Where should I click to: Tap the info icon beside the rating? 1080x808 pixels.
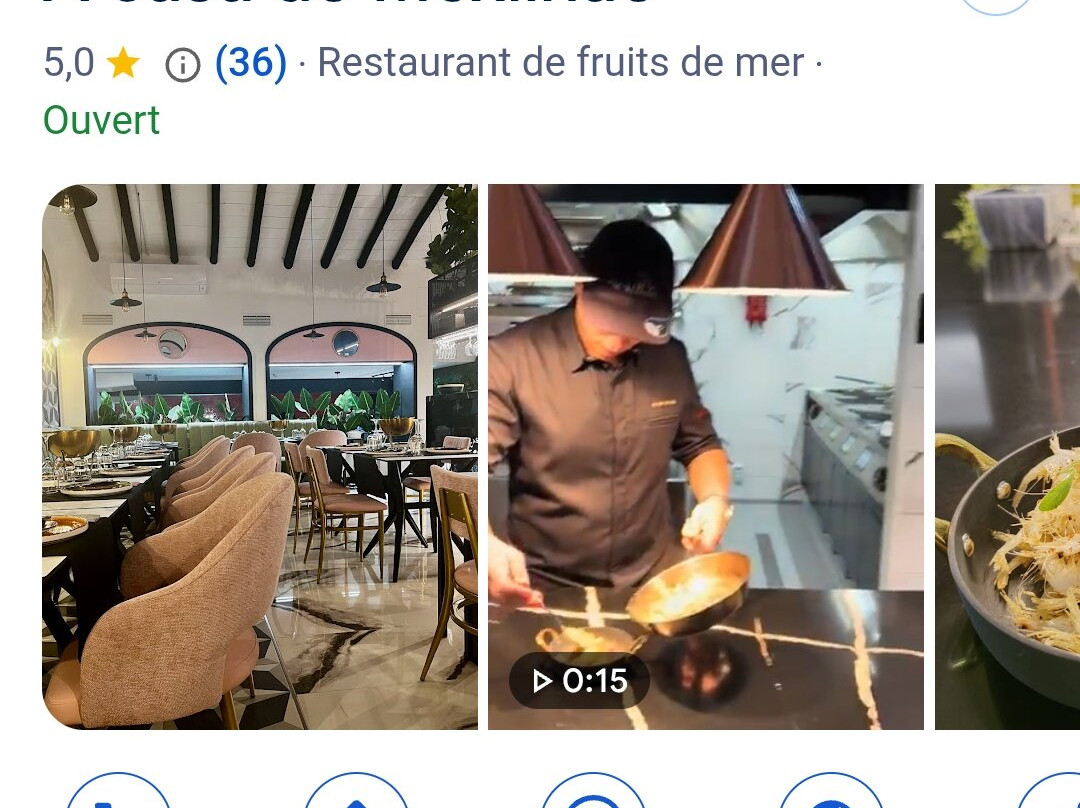point(182,65)
